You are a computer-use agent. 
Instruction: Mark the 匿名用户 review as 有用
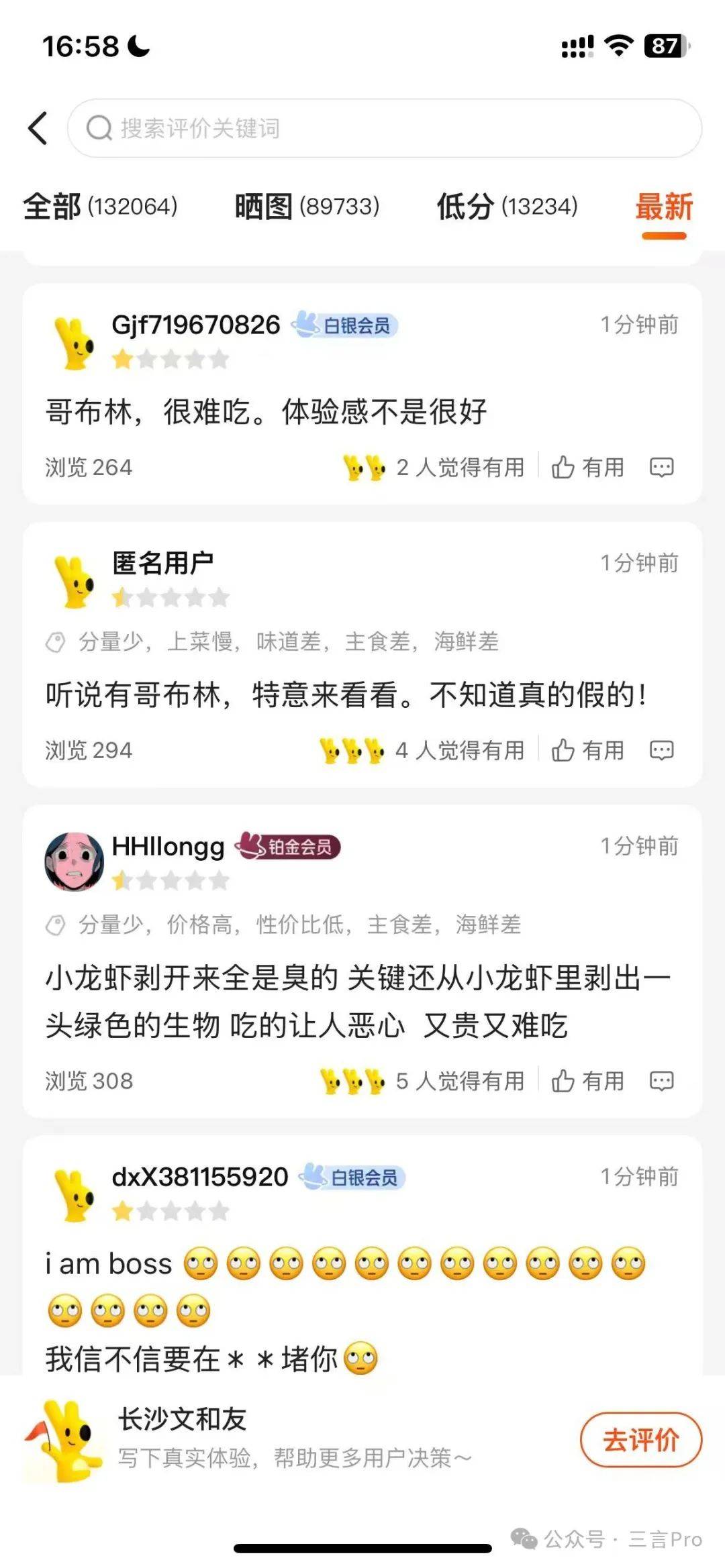[x=588, y=751]
